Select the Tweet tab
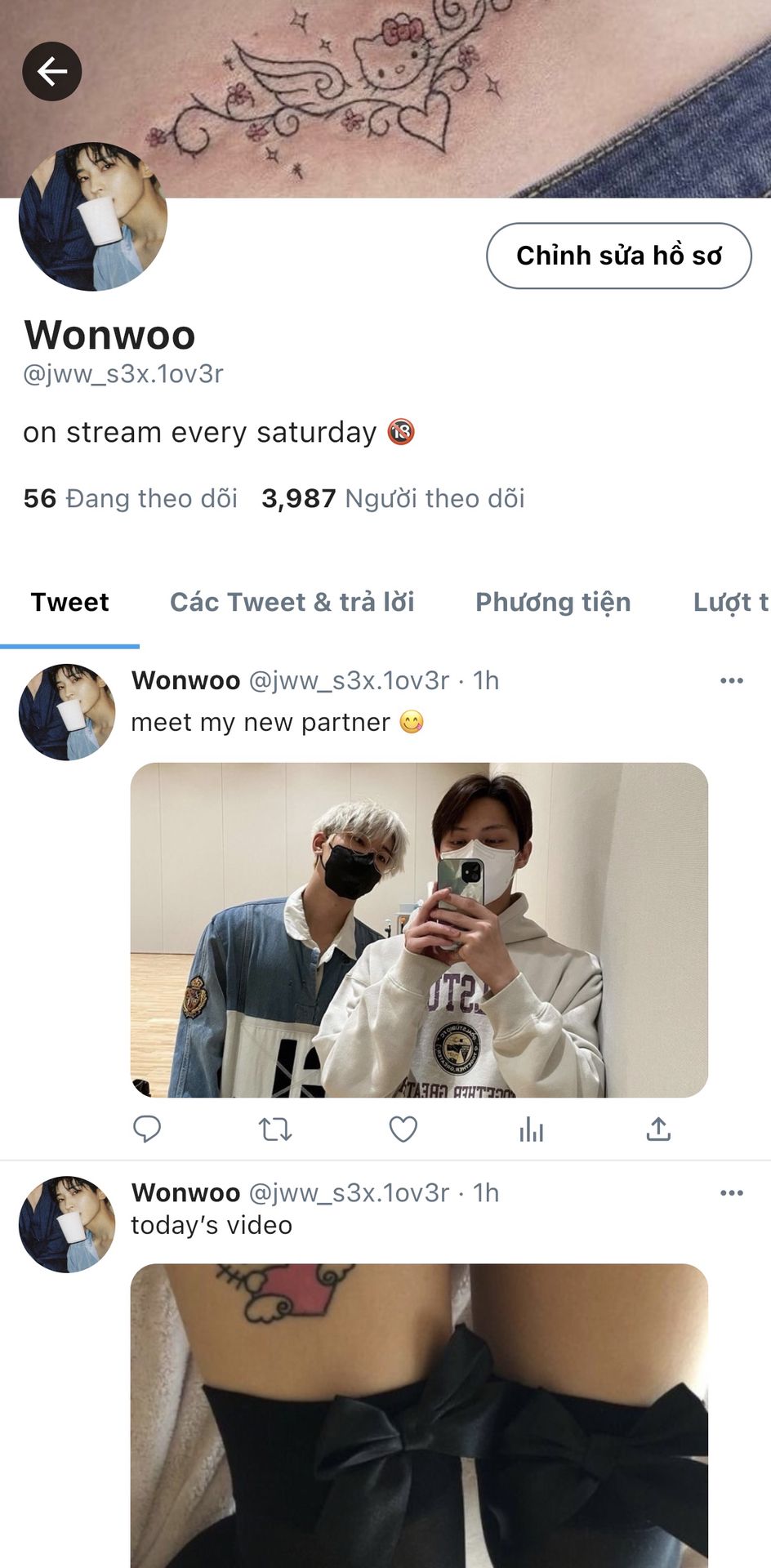Viewport: 771px width, 1568px height. pyautogui.click(x=69, y=603)
